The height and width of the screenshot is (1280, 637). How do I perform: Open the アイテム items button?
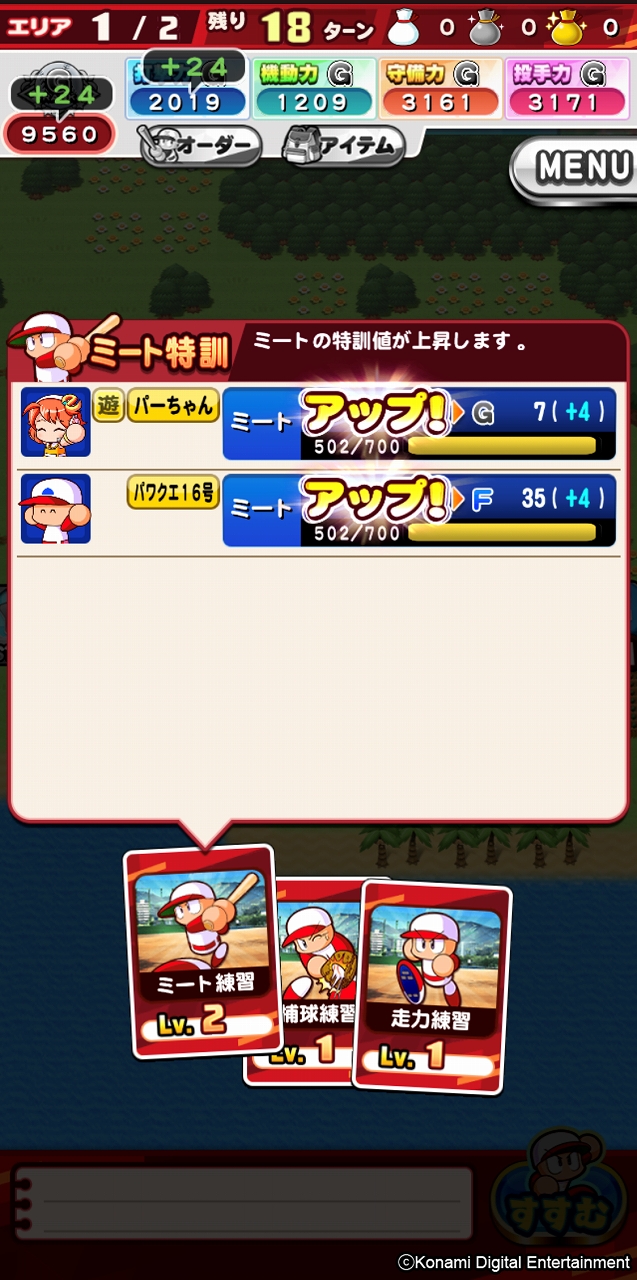click(x=343, y=147)
